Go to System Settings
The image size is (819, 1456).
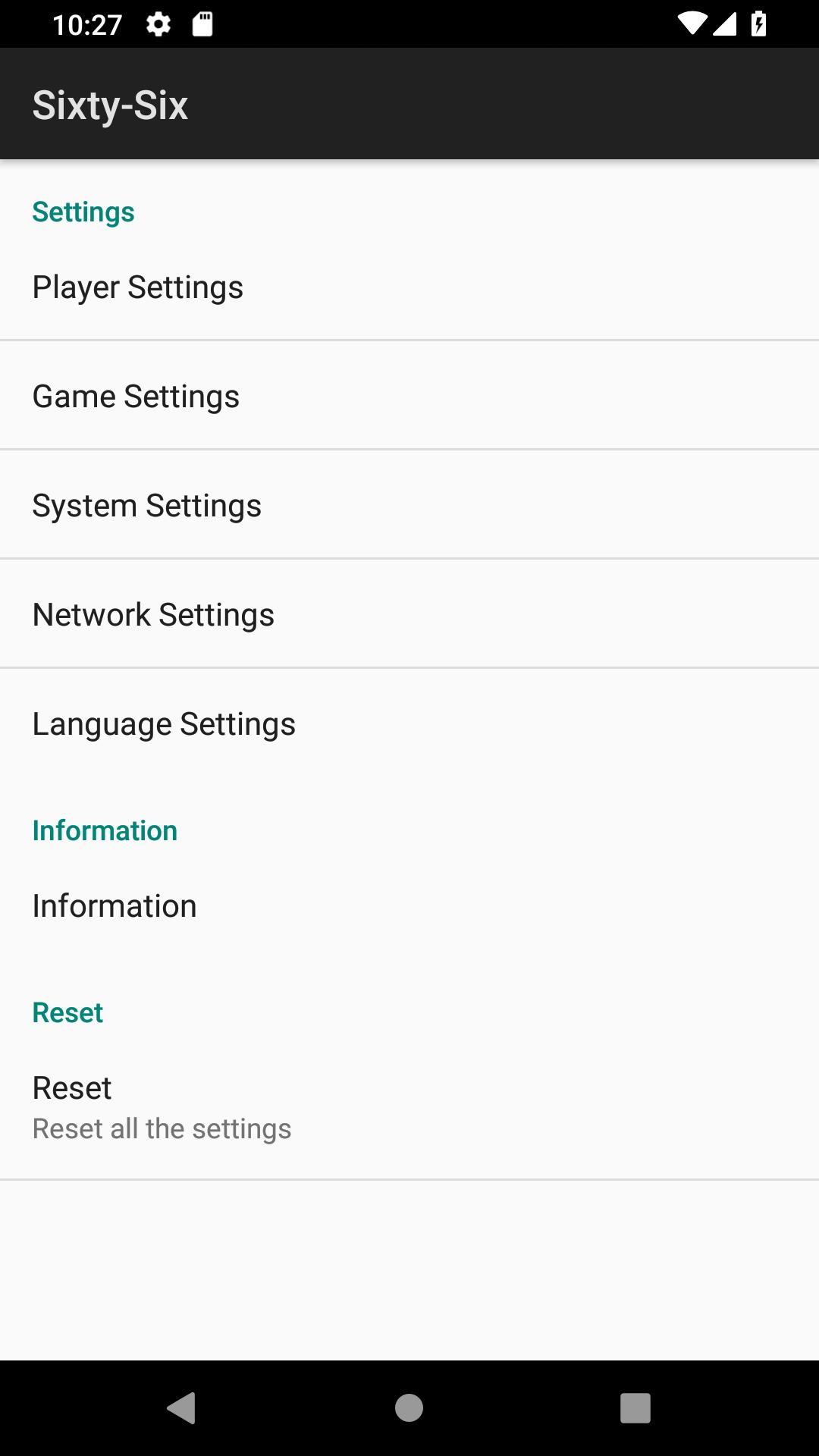point(409,505)
